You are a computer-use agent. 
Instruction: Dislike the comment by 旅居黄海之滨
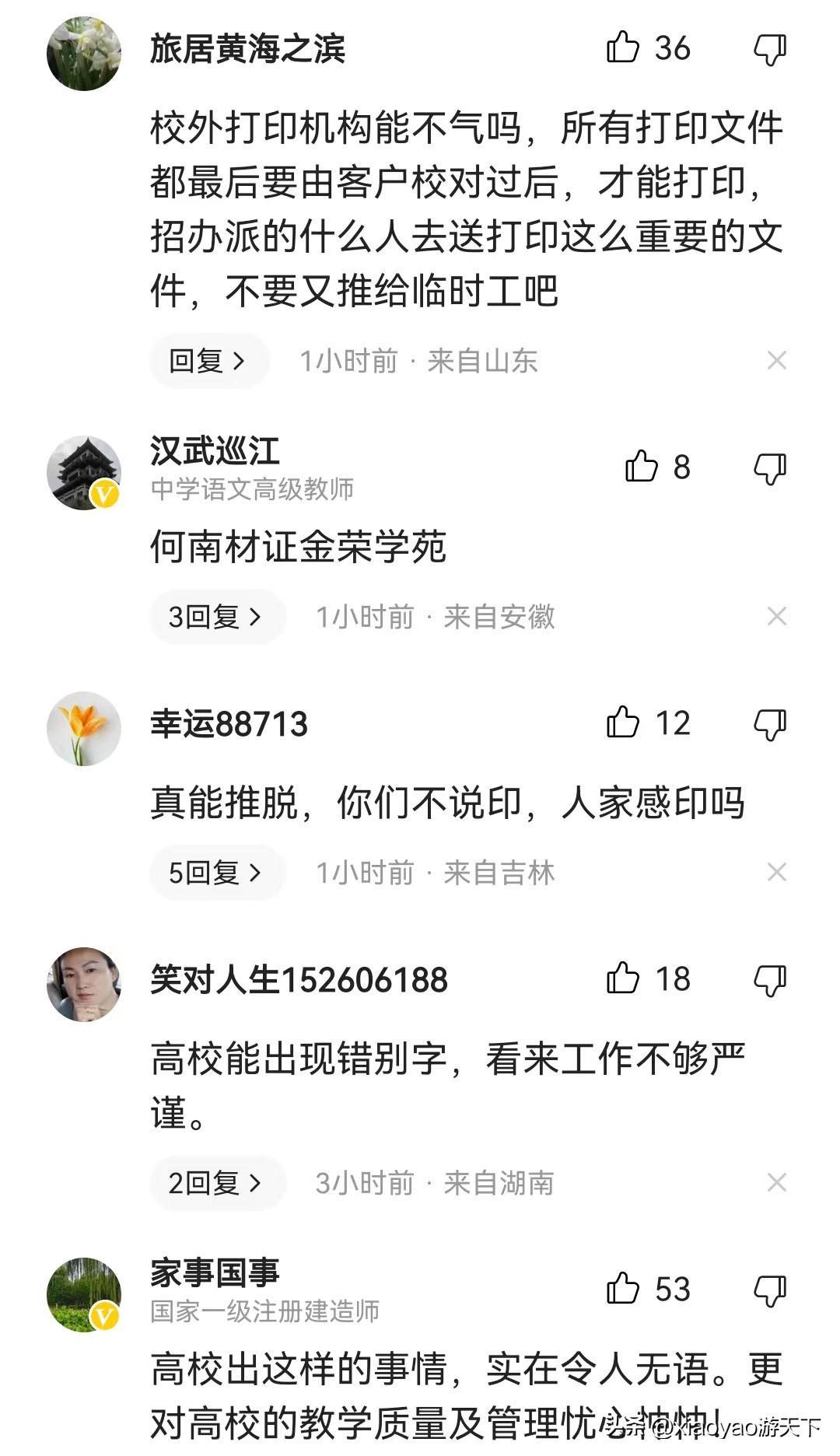click(770, 50)
